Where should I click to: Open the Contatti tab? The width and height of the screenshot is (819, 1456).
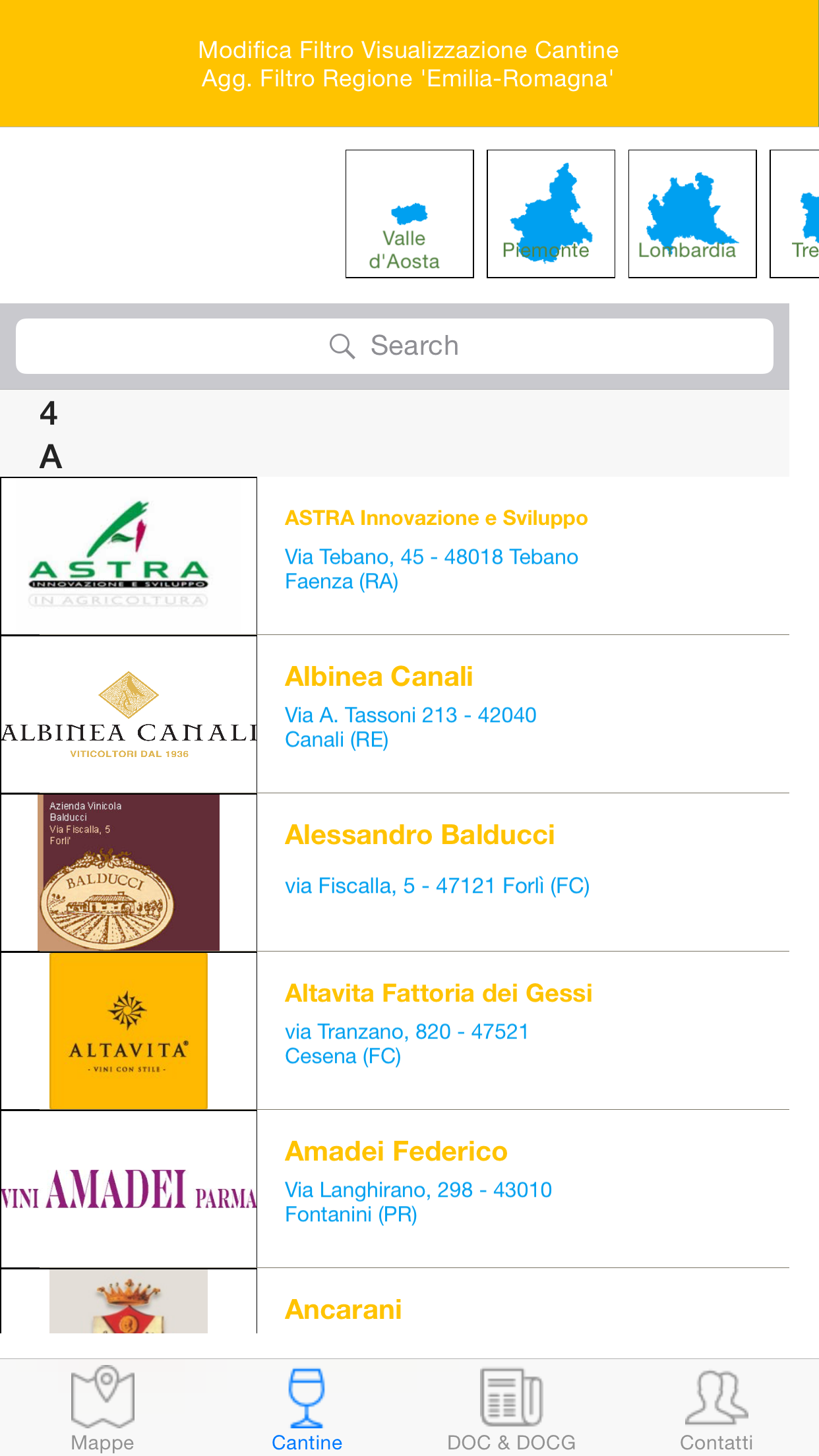[x=716, y=1407]
